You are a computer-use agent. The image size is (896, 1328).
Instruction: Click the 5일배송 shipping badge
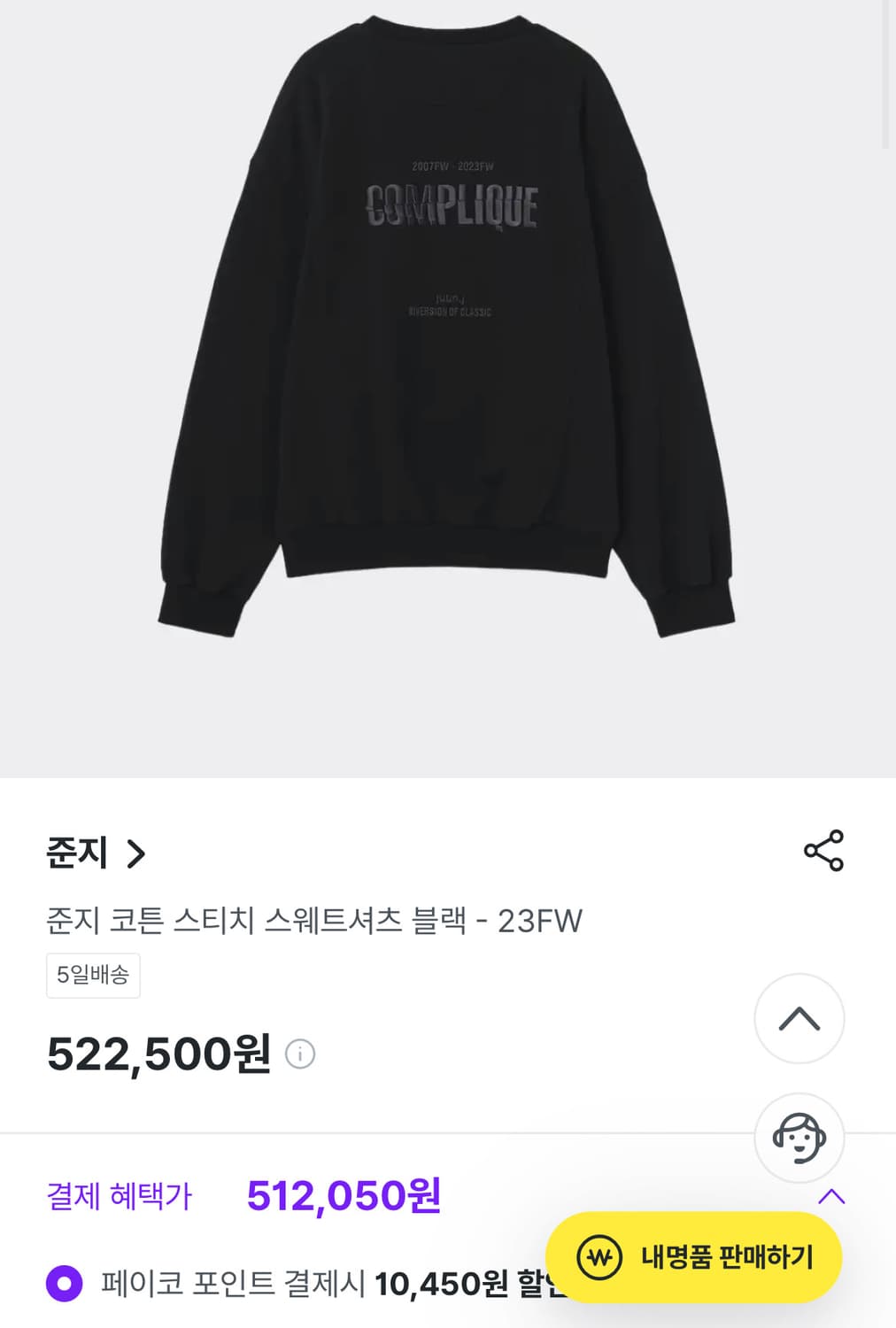(92, 974)
